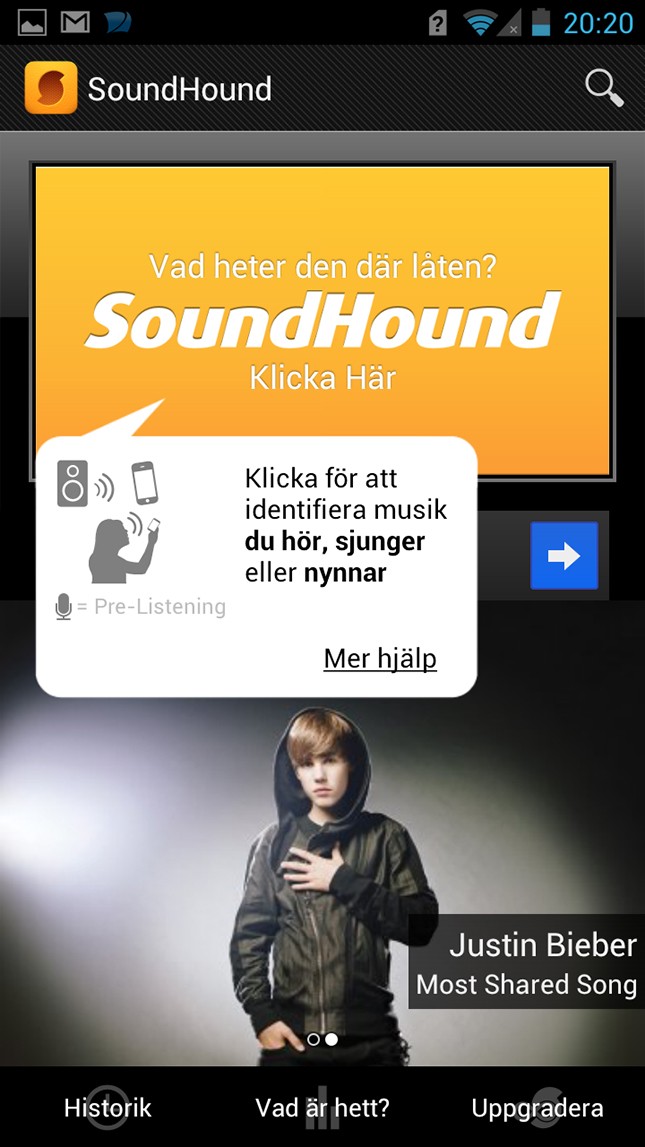
Task: Switch to the Historik tab
Action: [x=107, y=1107]
